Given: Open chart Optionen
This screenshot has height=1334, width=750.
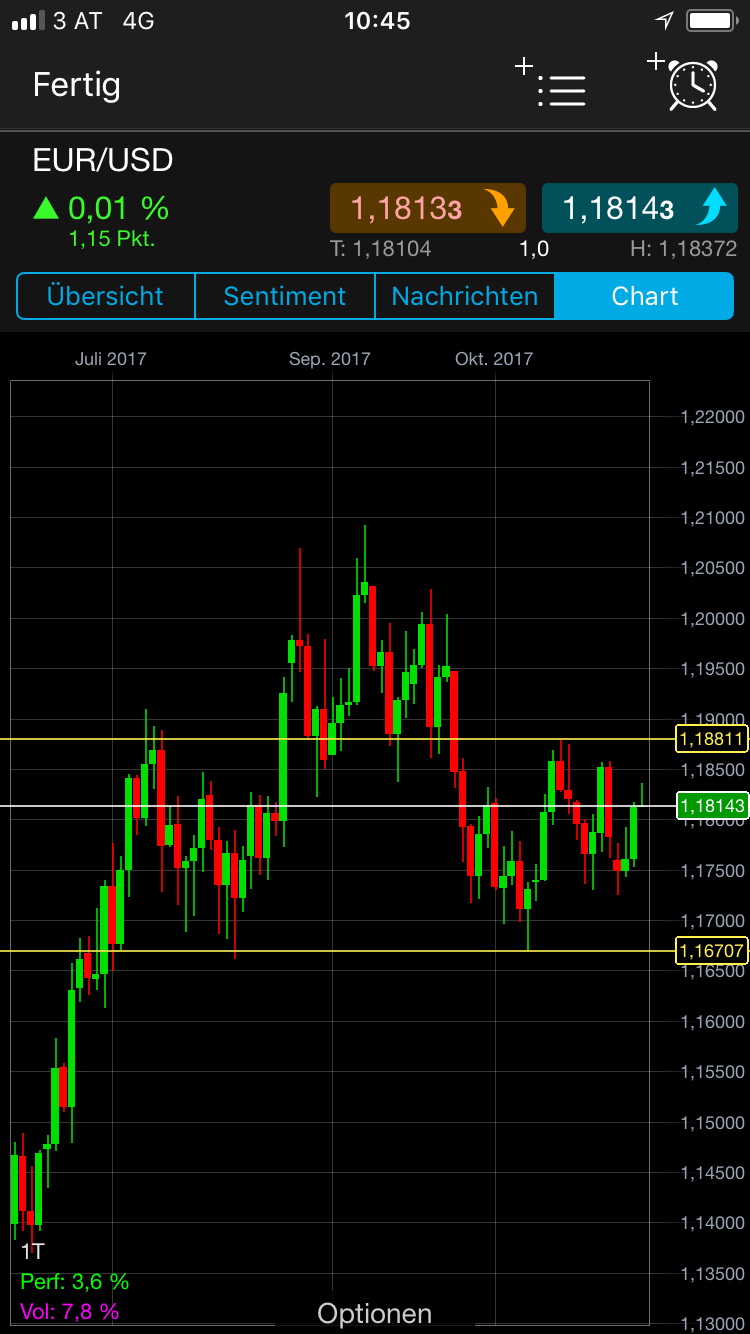Looking at the screenshot, I should click(374, 1313).
